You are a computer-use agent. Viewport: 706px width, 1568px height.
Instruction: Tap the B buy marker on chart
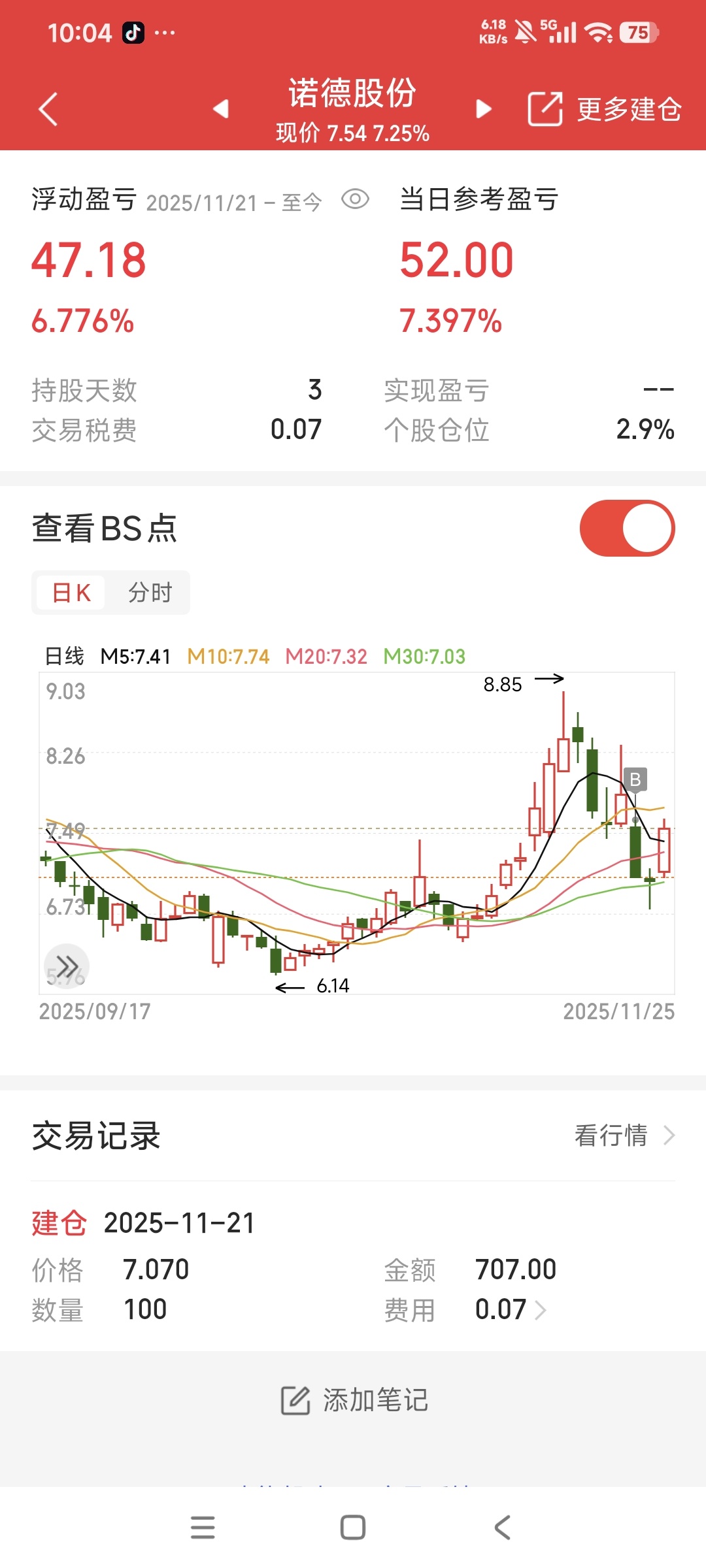(635, 779)
